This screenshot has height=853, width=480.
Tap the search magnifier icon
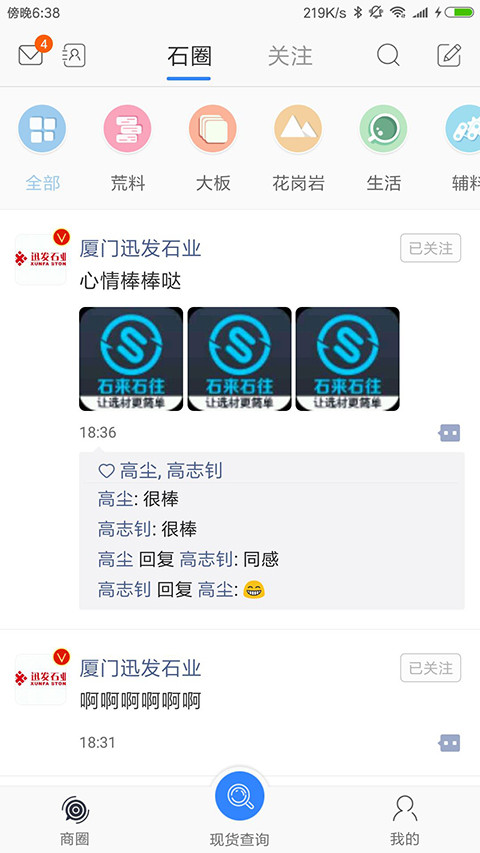click(388, 55)
